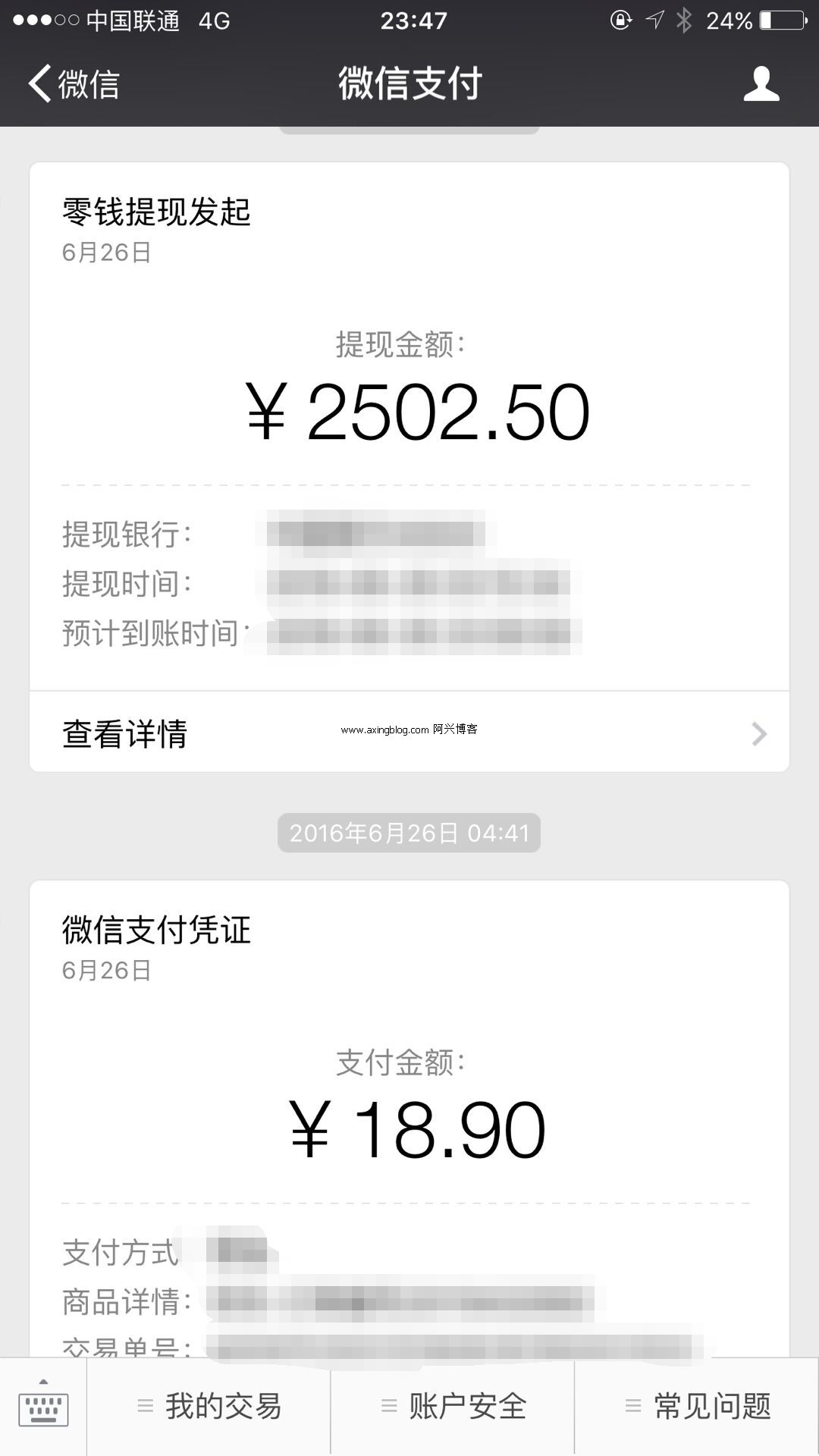
Task: Open the 微信支付凭证 payment card
Action: point(409,1100)
